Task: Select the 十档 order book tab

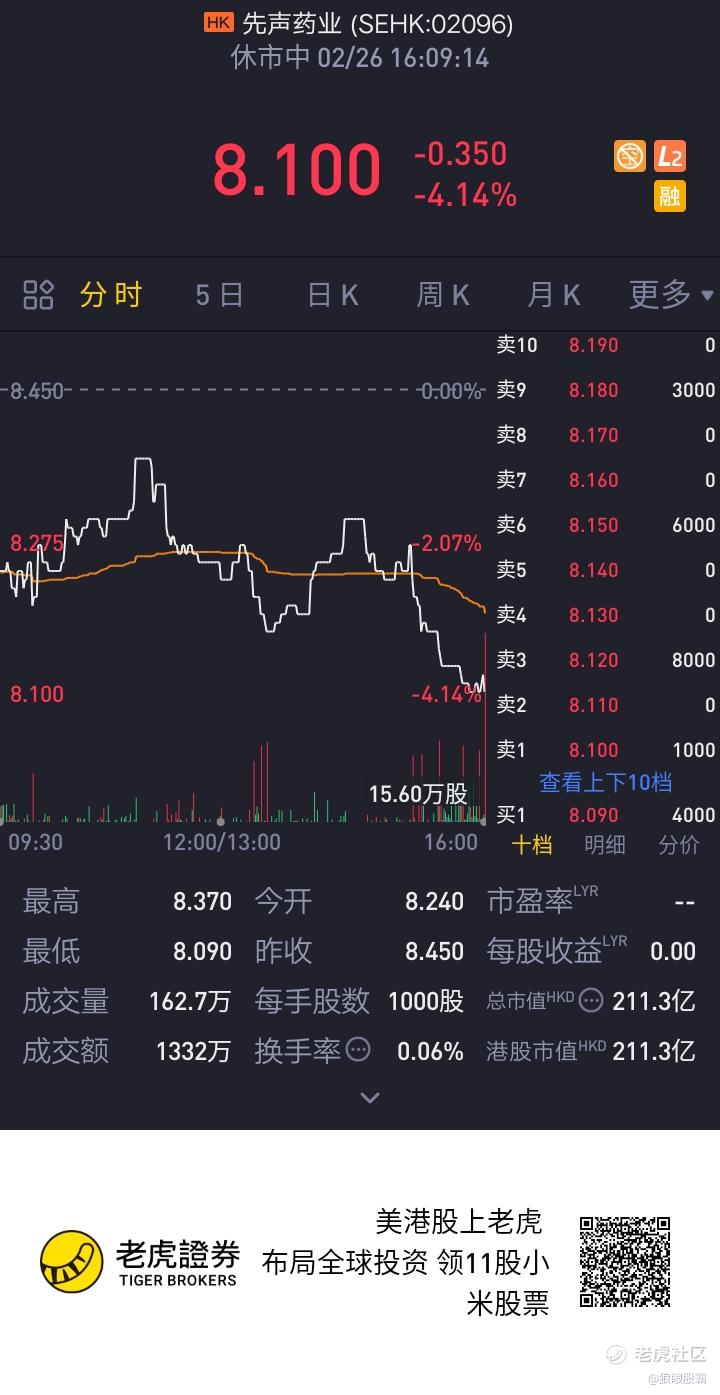Action: 531,844
